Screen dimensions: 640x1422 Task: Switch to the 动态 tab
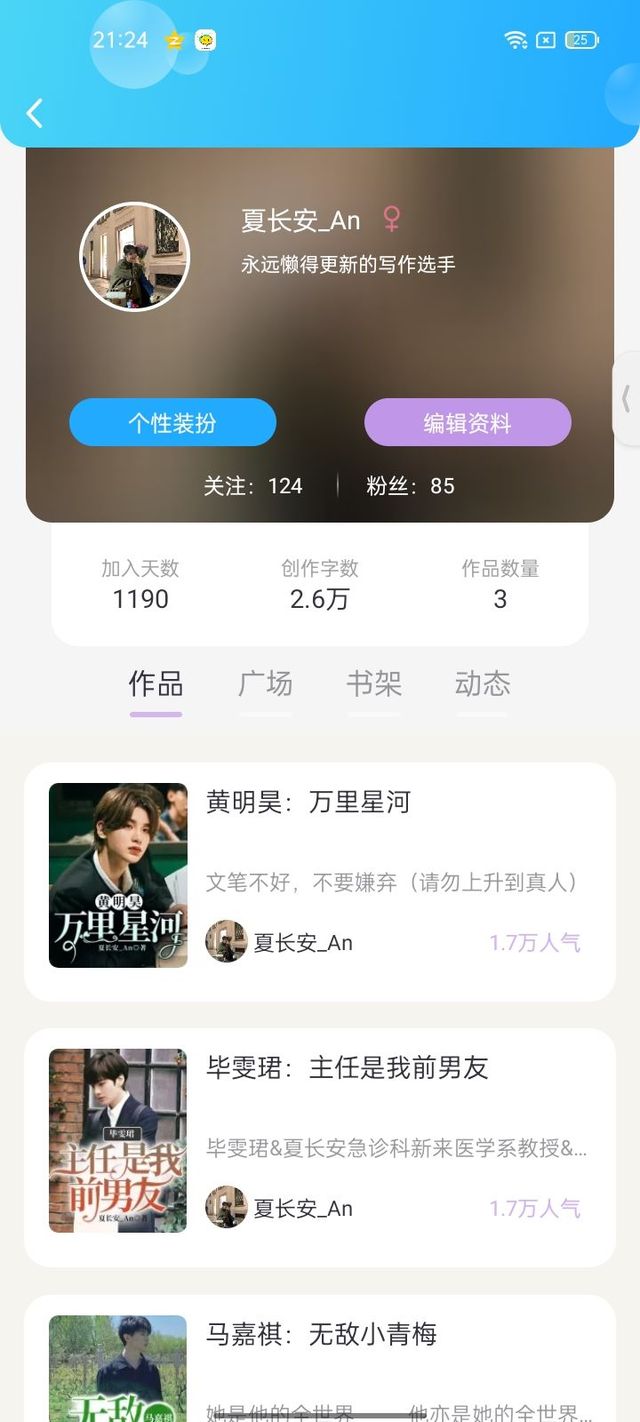(x=482, y=684)
